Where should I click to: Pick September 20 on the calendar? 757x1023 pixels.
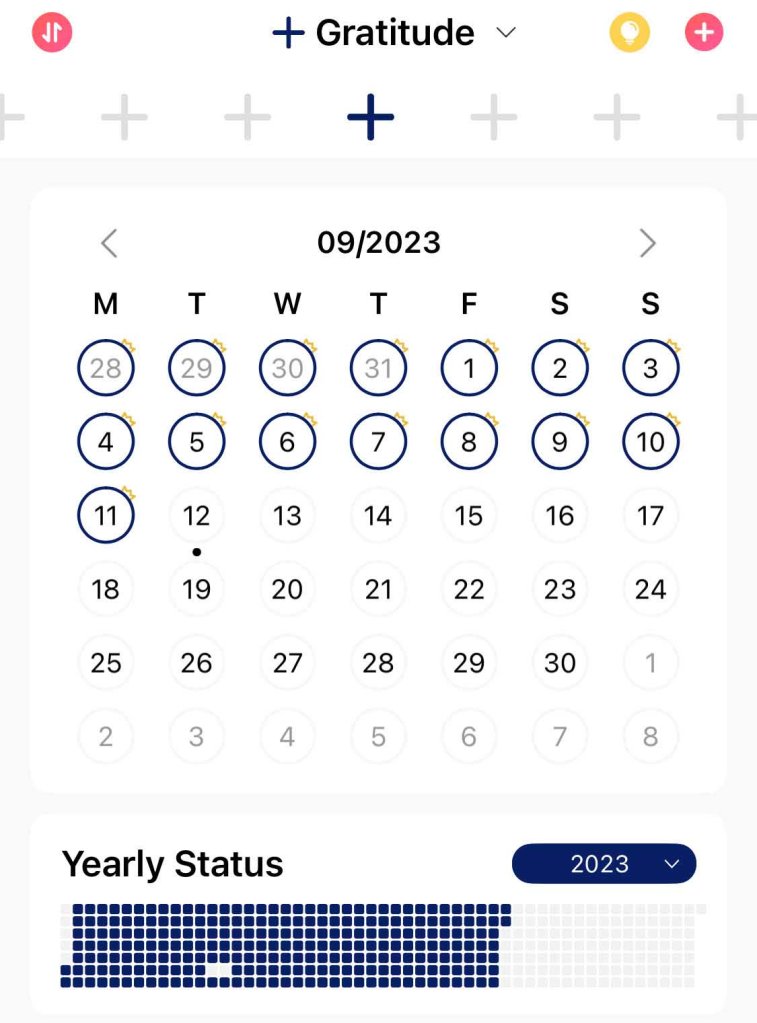coord(287,589)
